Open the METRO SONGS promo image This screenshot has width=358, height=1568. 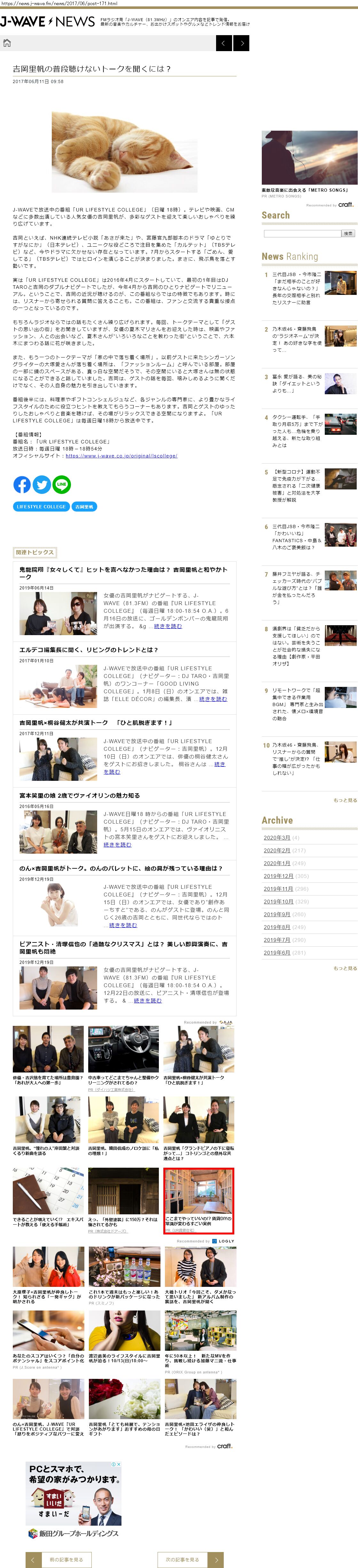(309, 158)
